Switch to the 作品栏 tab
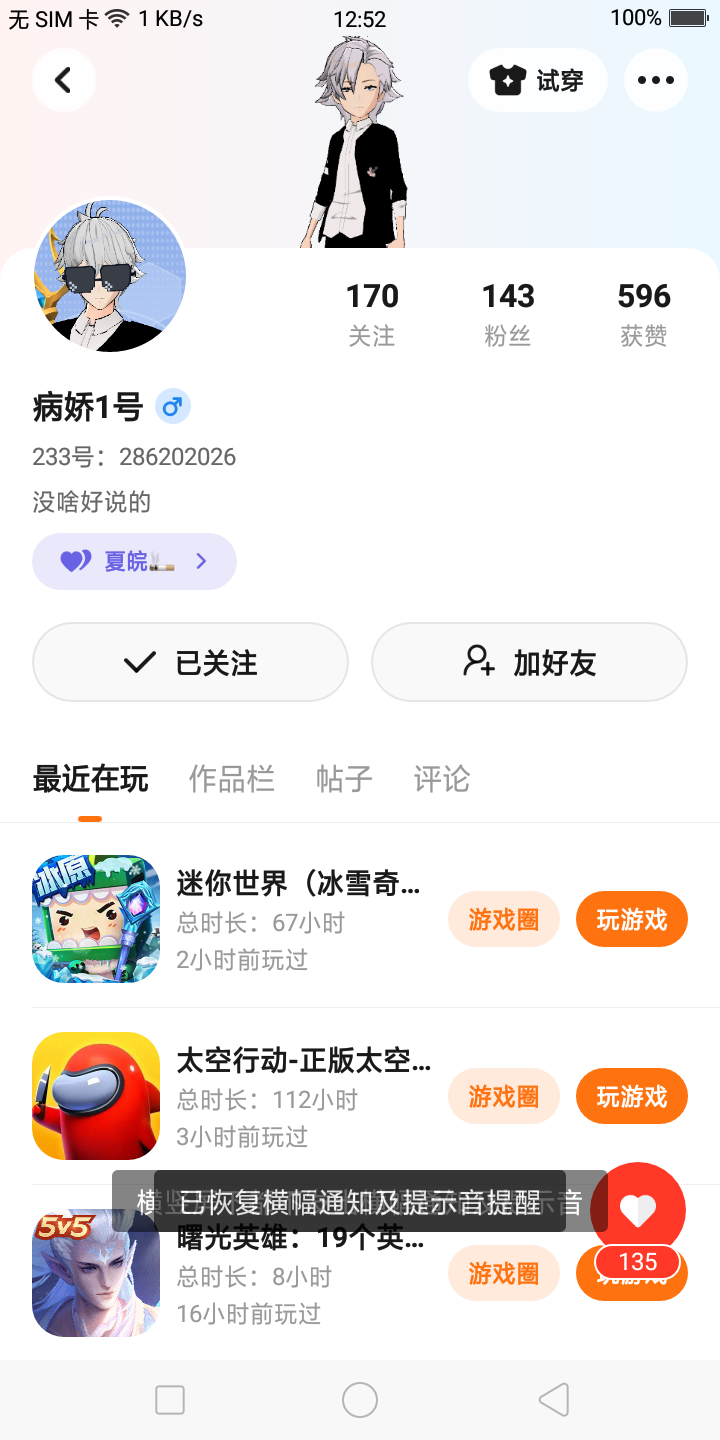 click(231, 779)
